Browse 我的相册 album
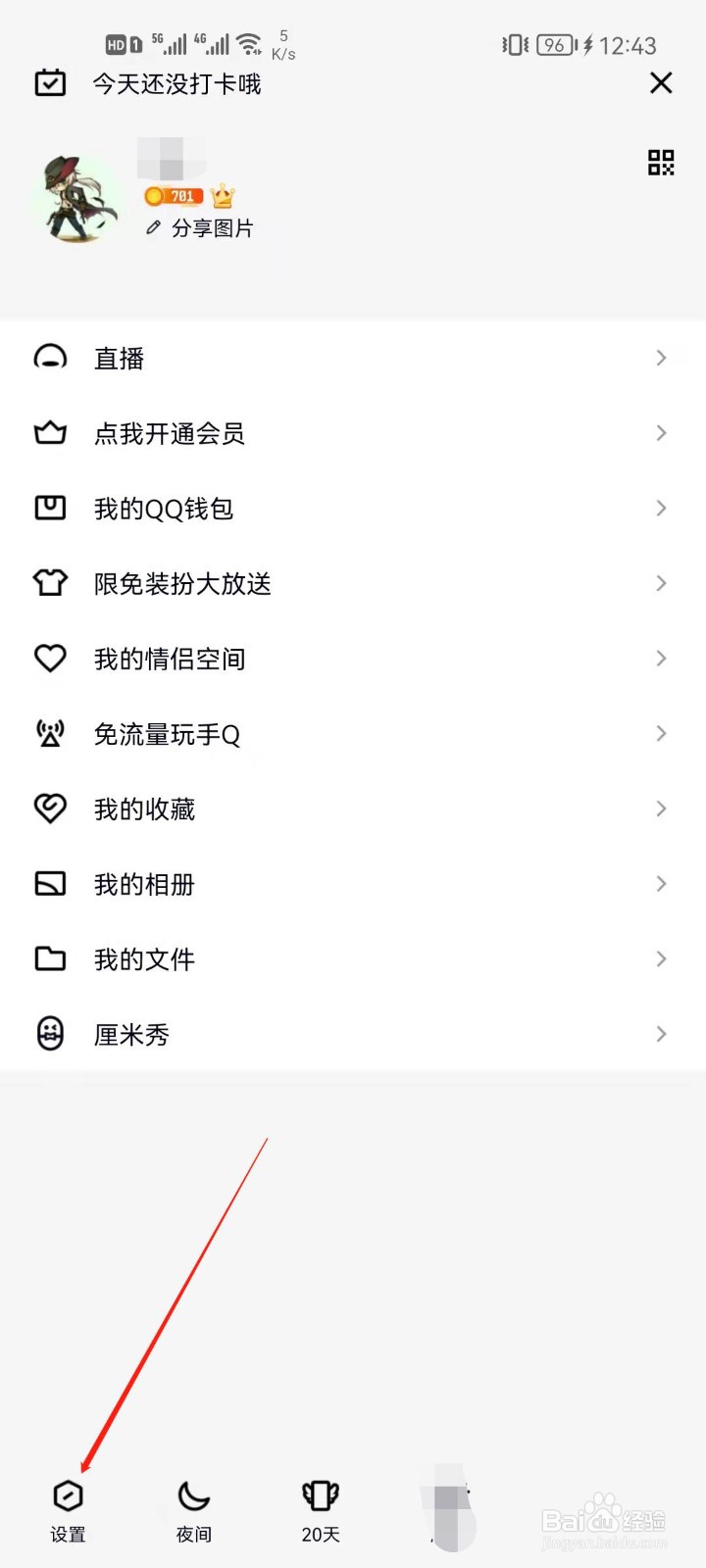Screen dimensions: 706x1568 coord(353,884)
